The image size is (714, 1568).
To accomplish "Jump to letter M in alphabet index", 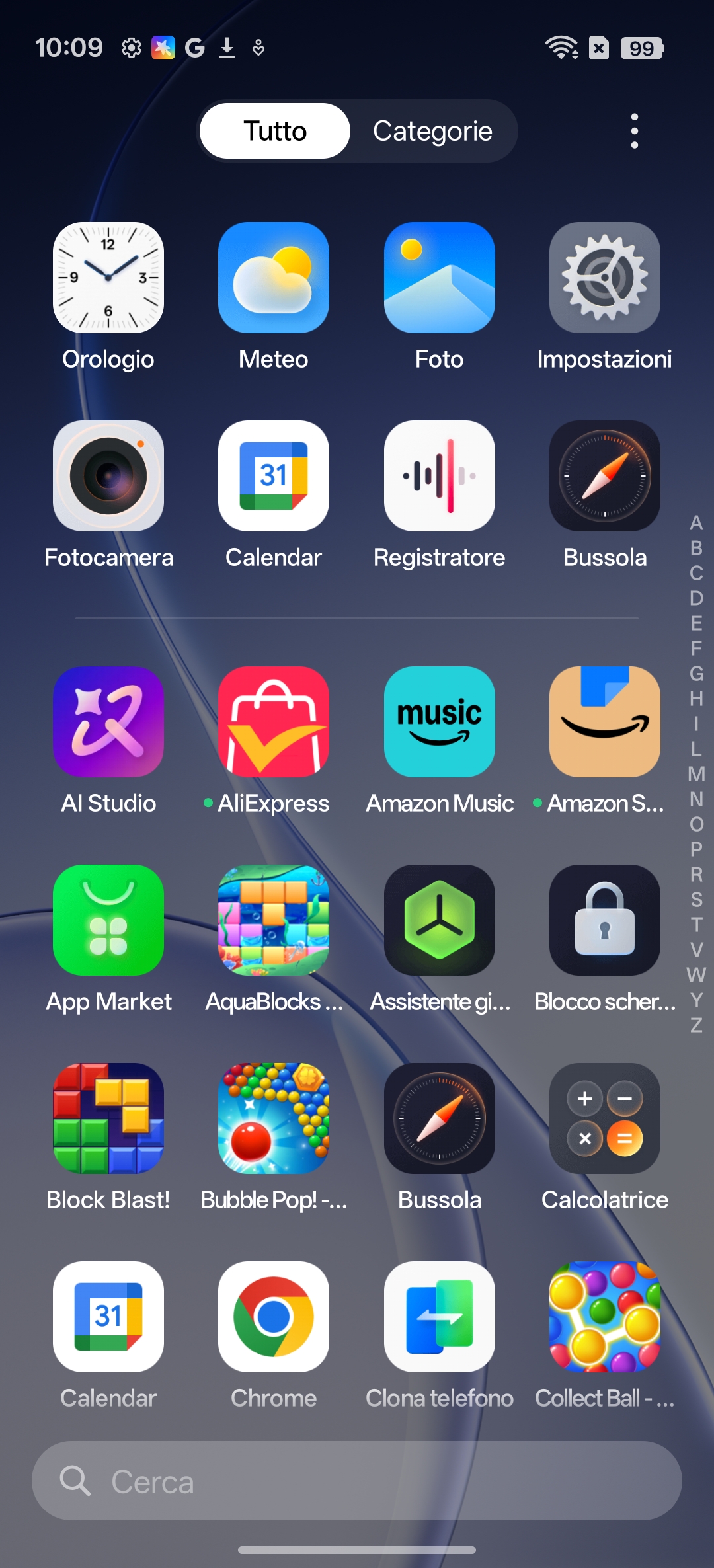I will coord(696,774).
